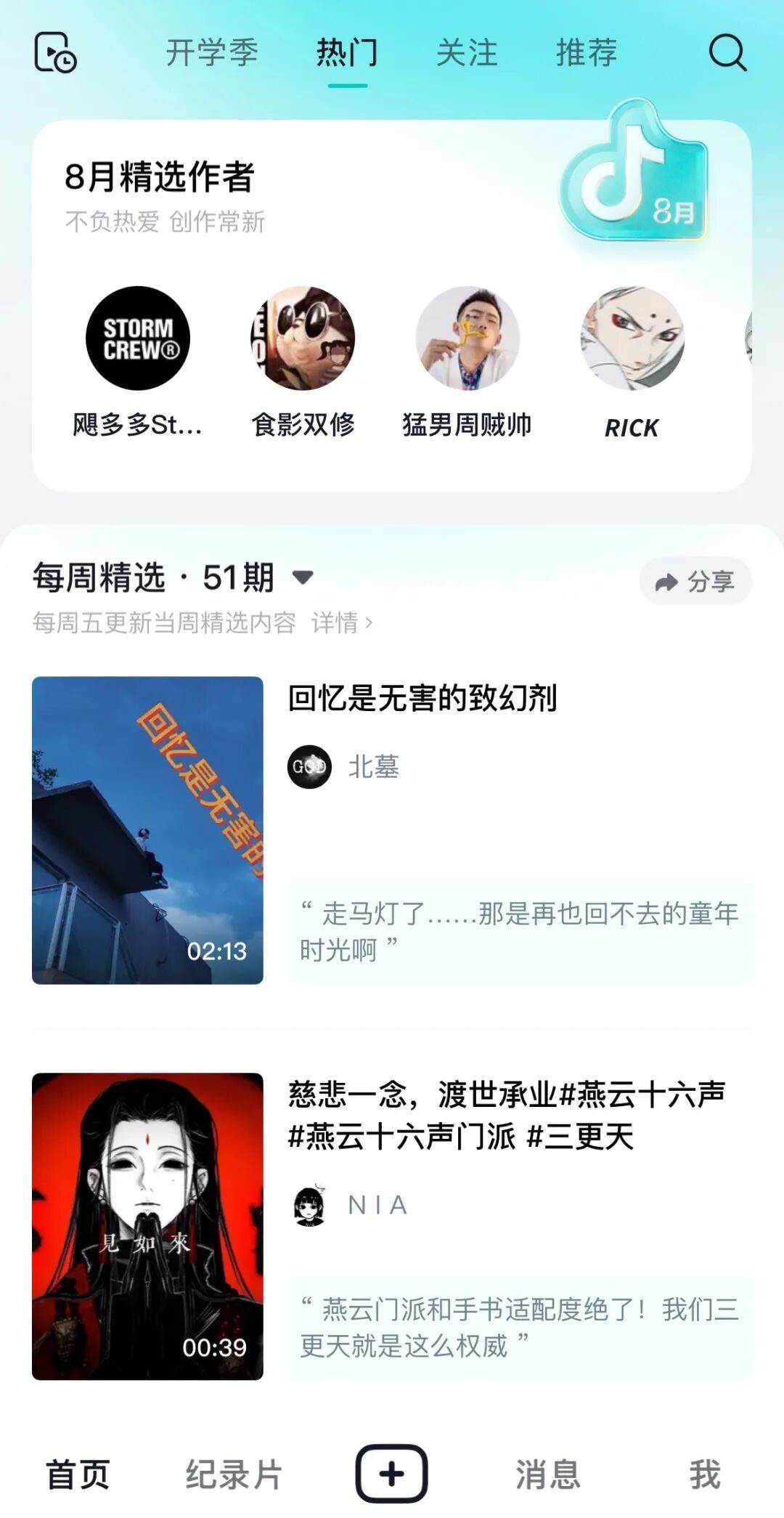This screenshot has height=1518, width=784.
Task: Open 飓多多St... author profile
Action: tap(138, 338)
